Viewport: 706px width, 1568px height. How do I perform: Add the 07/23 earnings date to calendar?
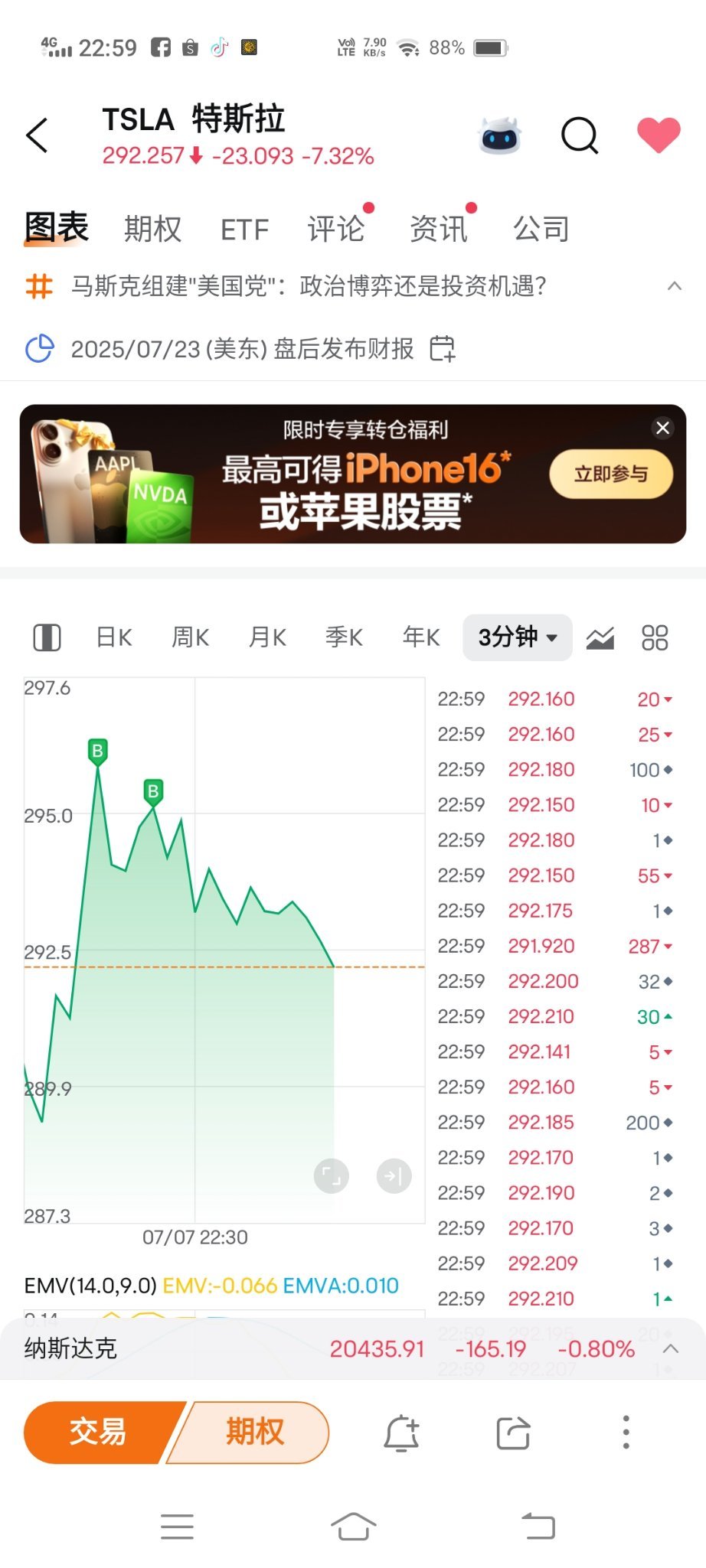(x=442, y=349)
